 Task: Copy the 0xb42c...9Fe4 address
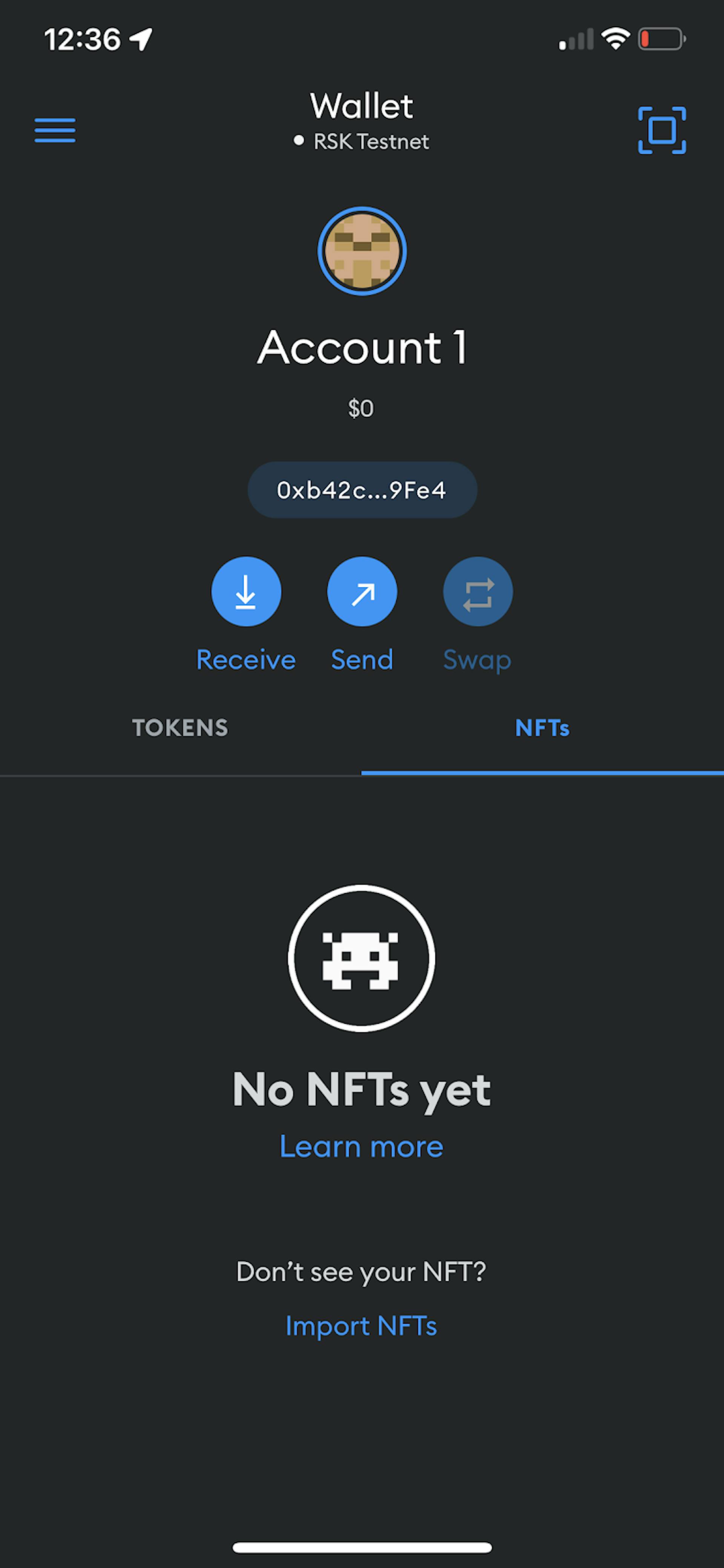[362, 490]
